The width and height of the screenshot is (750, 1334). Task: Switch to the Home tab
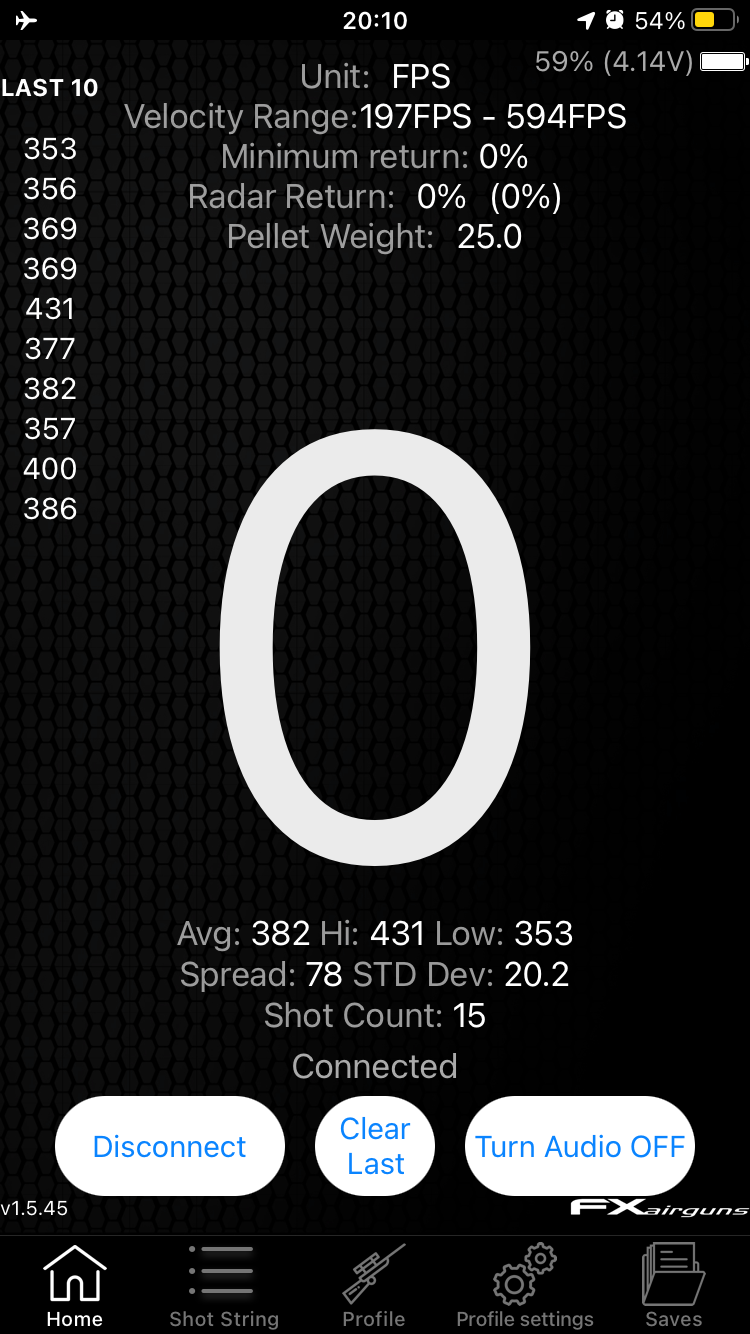[74, 1286]
